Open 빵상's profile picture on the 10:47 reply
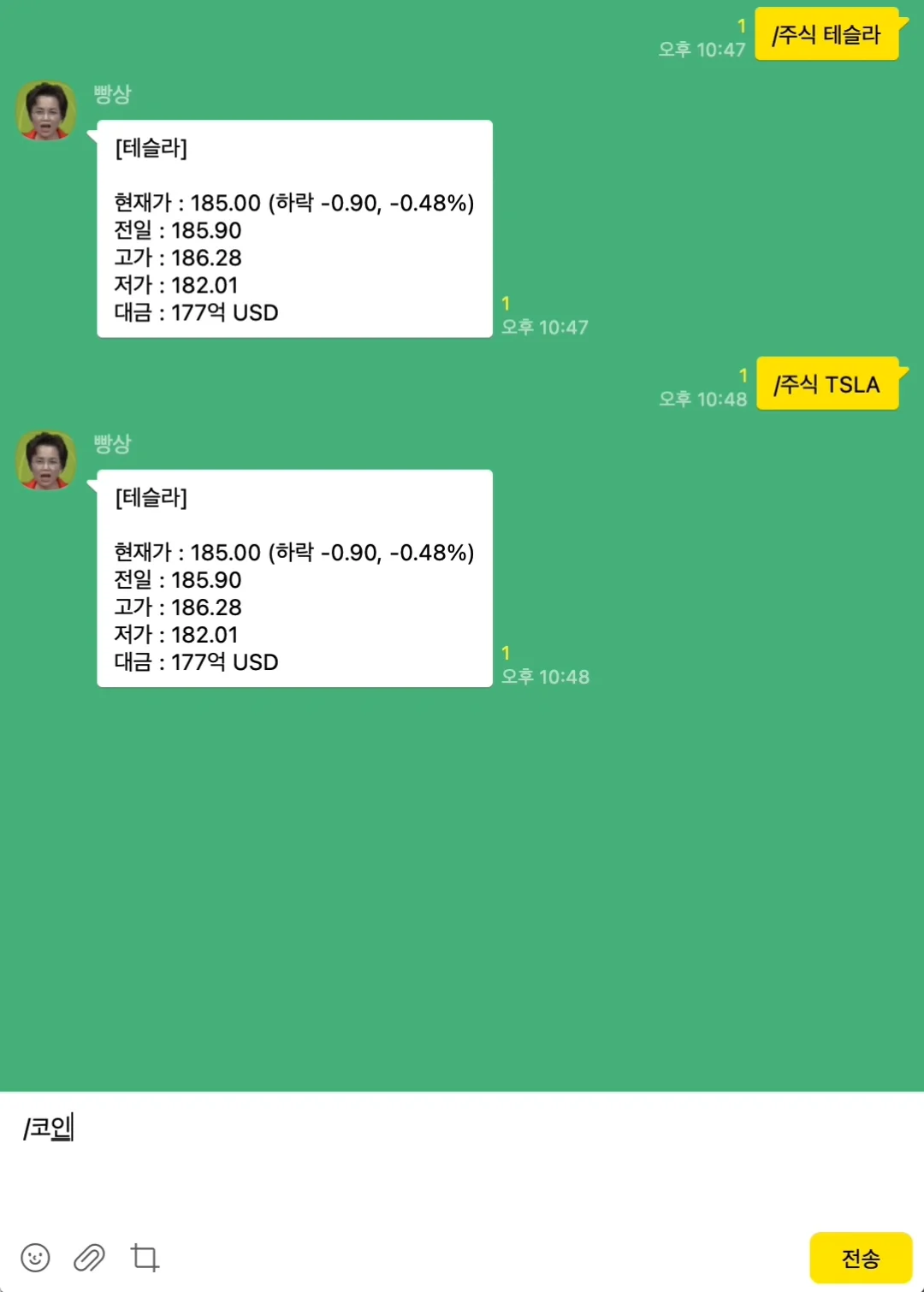Screen dimensions: 924x1292 [x=46, y=111]
